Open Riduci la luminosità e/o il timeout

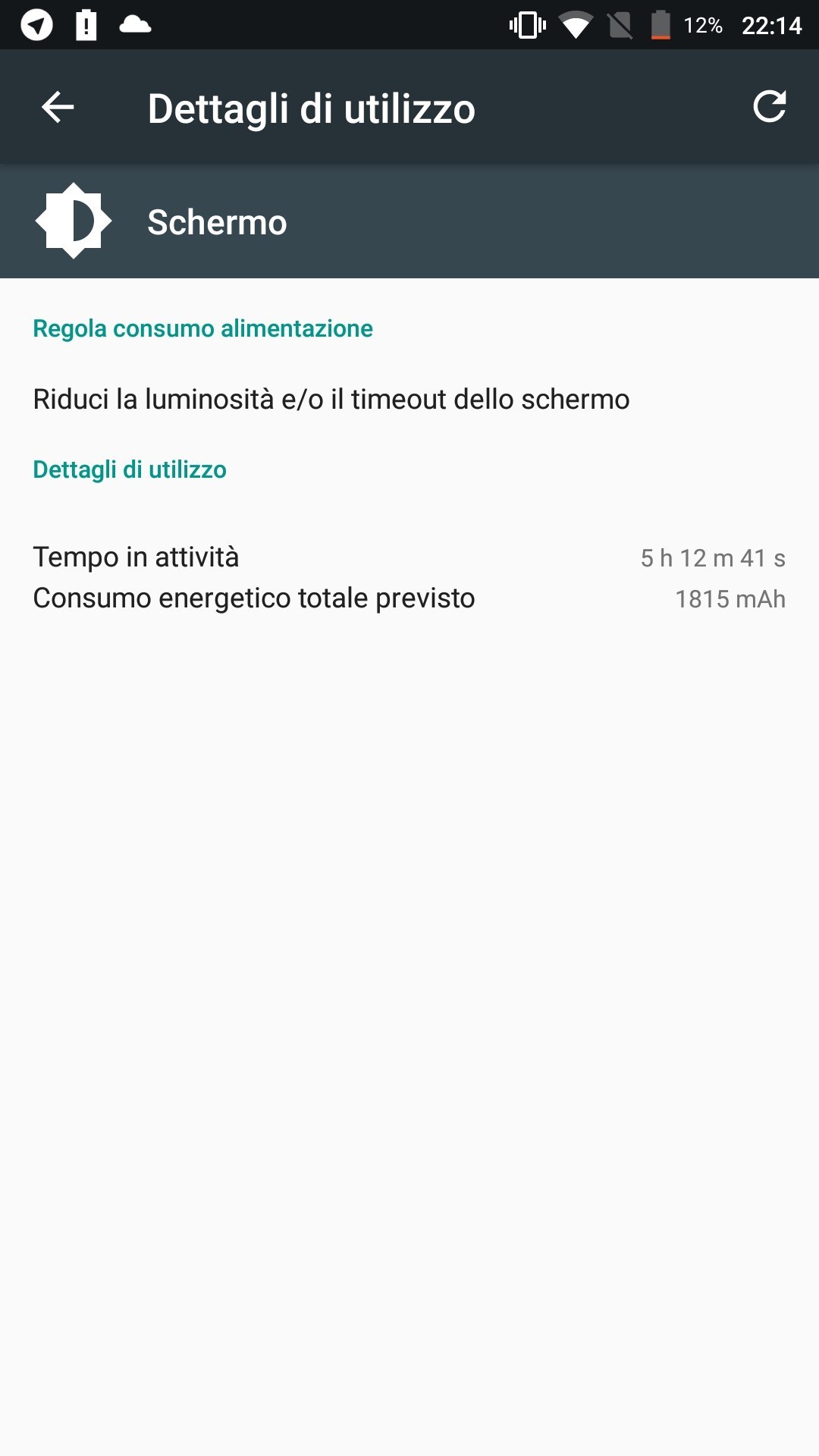click(x=331, y=399)
